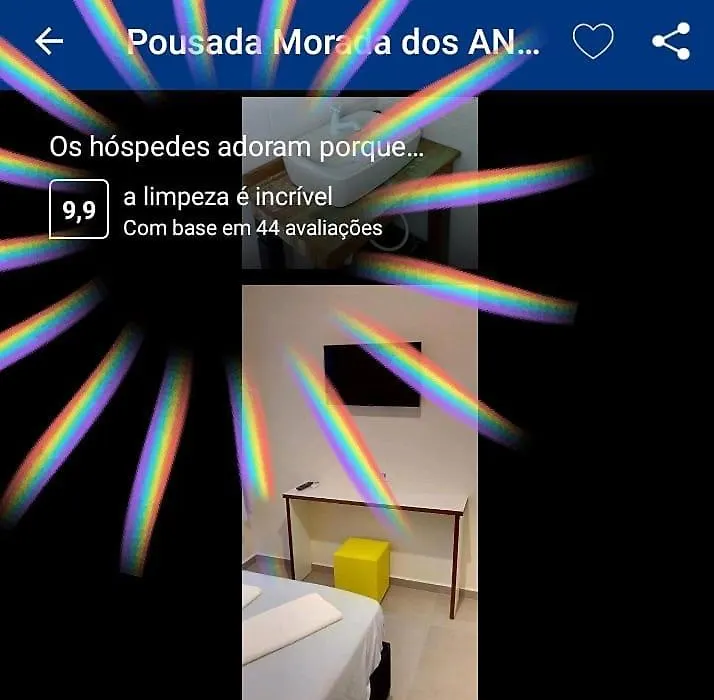Go back from Pousada Morada listing
Viewport: 714px width, 700px height.
[x=48, y=41]
